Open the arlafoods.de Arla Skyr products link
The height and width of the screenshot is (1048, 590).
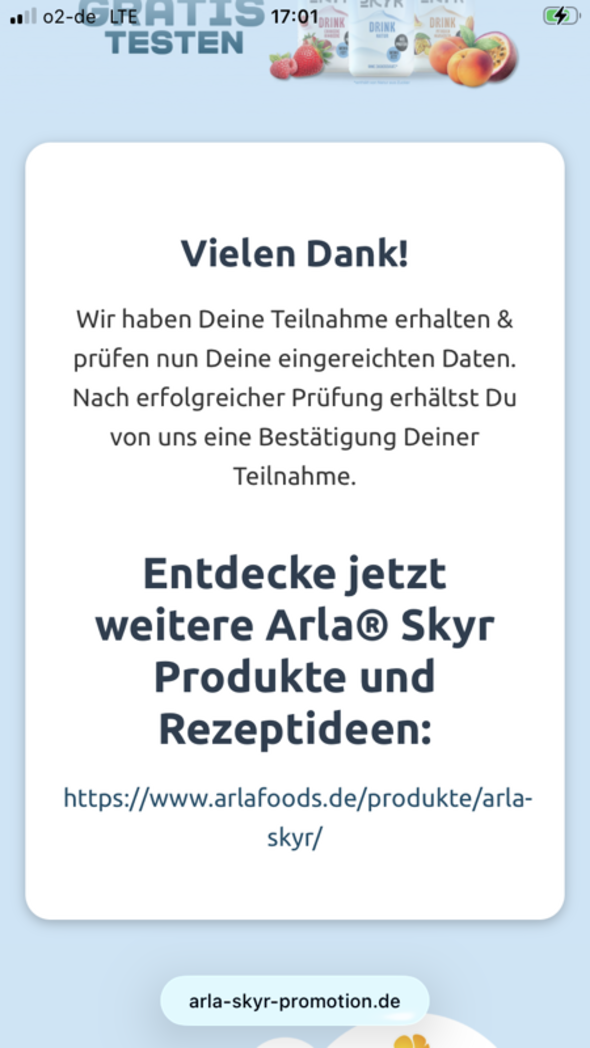click(297, 817)
